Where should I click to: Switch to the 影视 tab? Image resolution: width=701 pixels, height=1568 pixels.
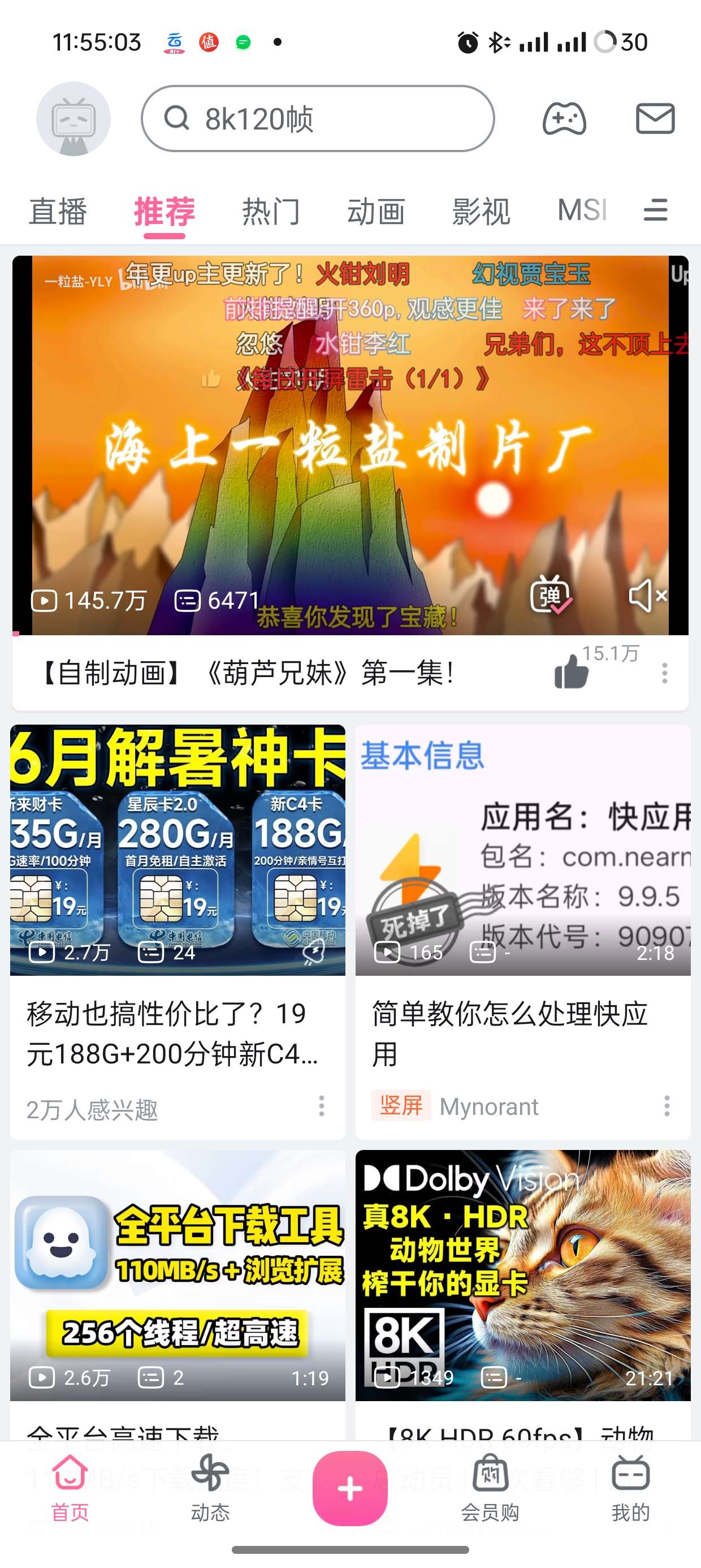tap(481, 212)
